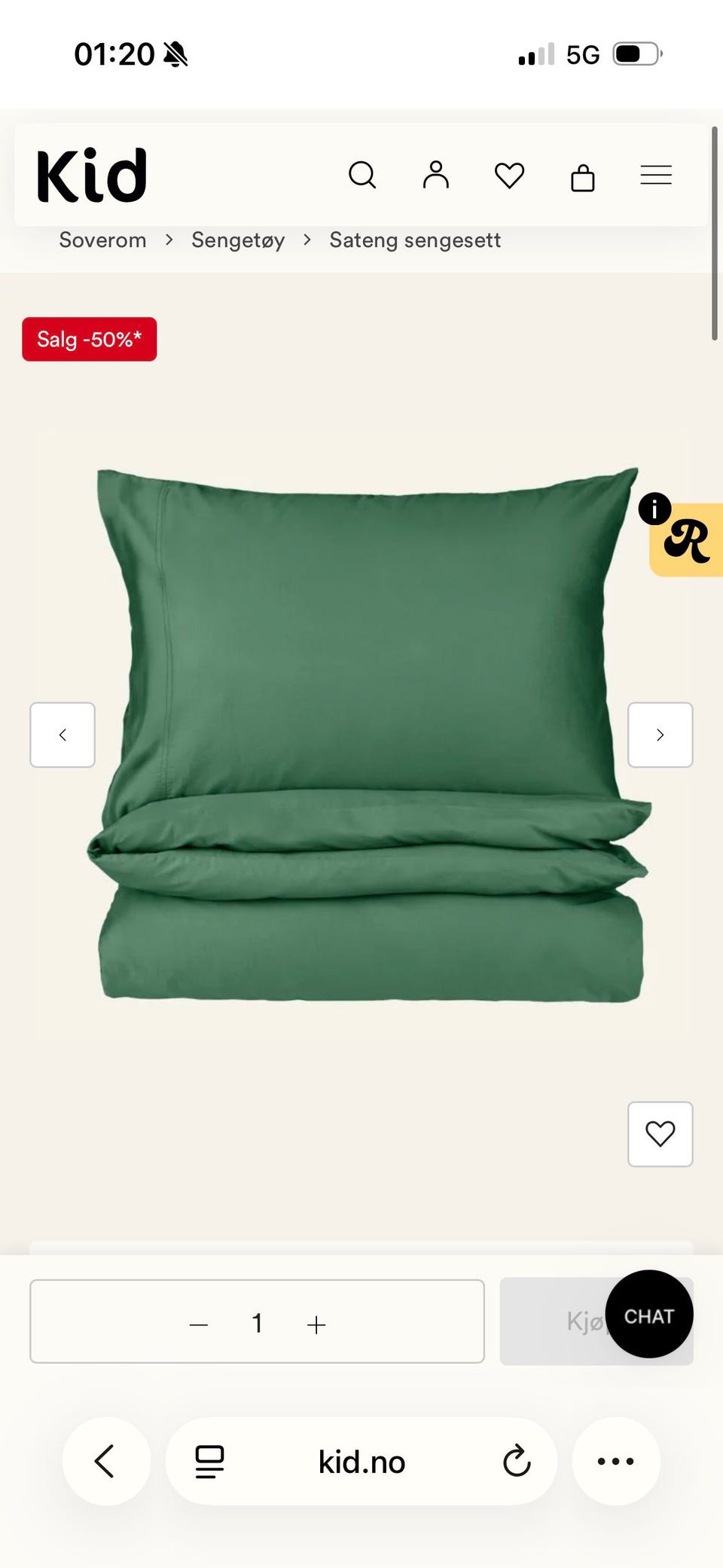Open the Soverom breadcrumb

tap(102, 240)
